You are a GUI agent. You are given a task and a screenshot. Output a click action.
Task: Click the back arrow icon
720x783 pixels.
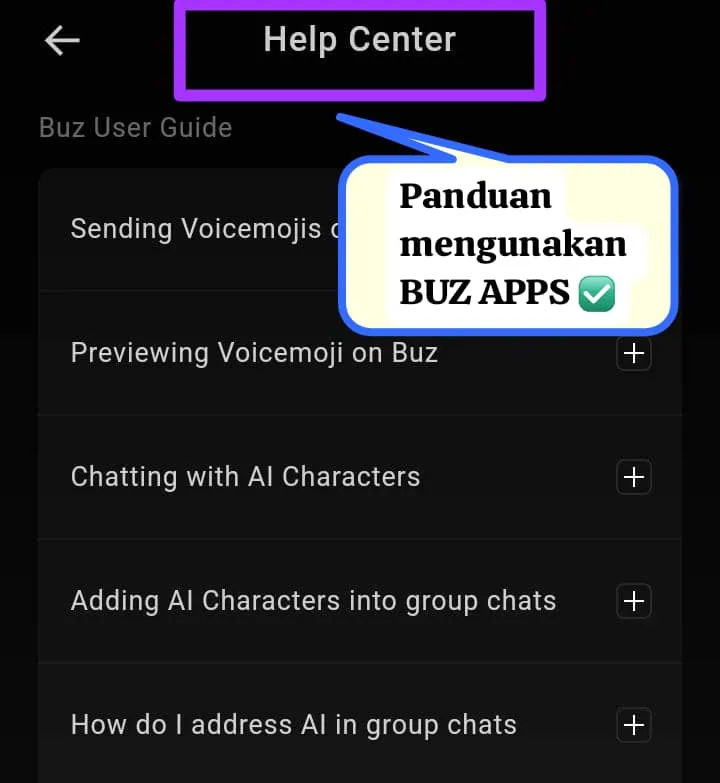click(x=62, y=40)
